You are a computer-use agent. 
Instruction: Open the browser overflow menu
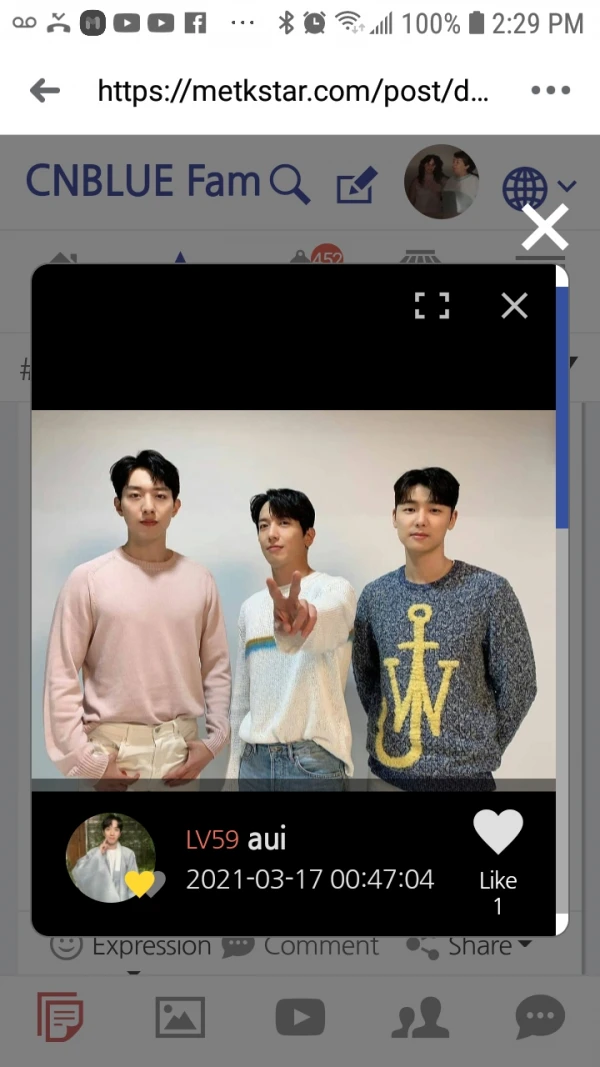tap(550, 91)
